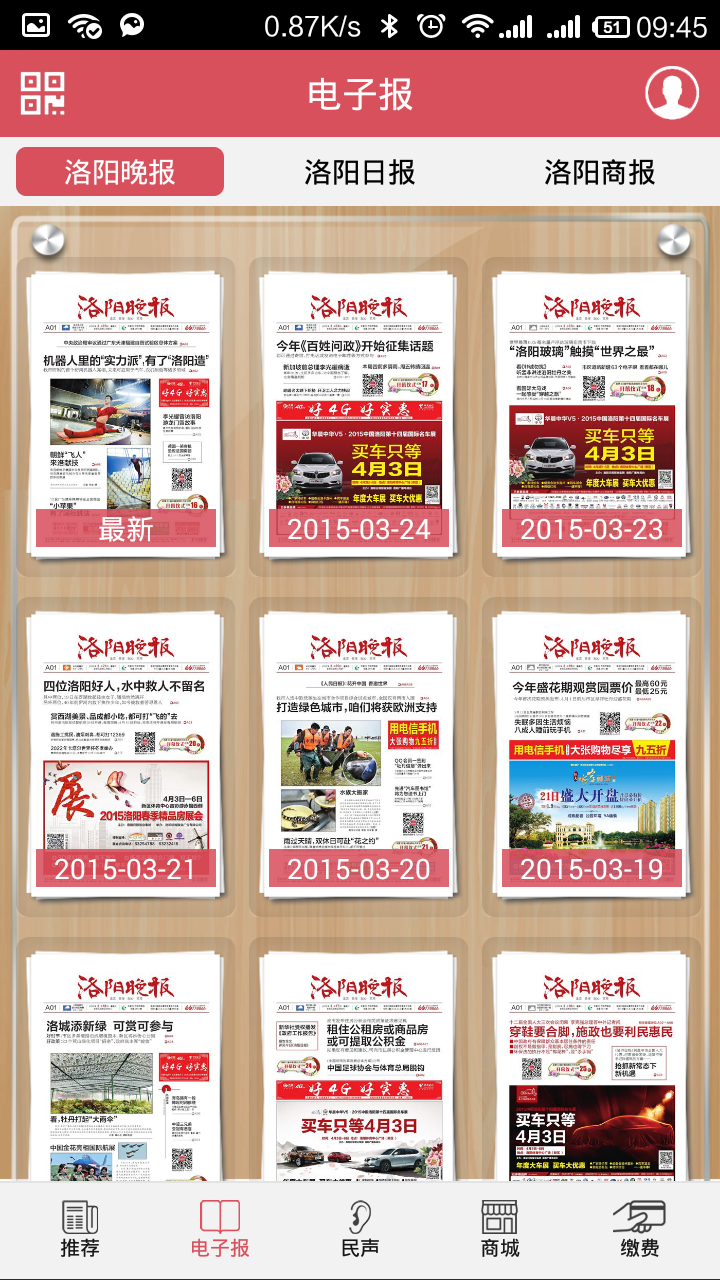Read the 2015-03-20 issue

[x=358, y=750]
